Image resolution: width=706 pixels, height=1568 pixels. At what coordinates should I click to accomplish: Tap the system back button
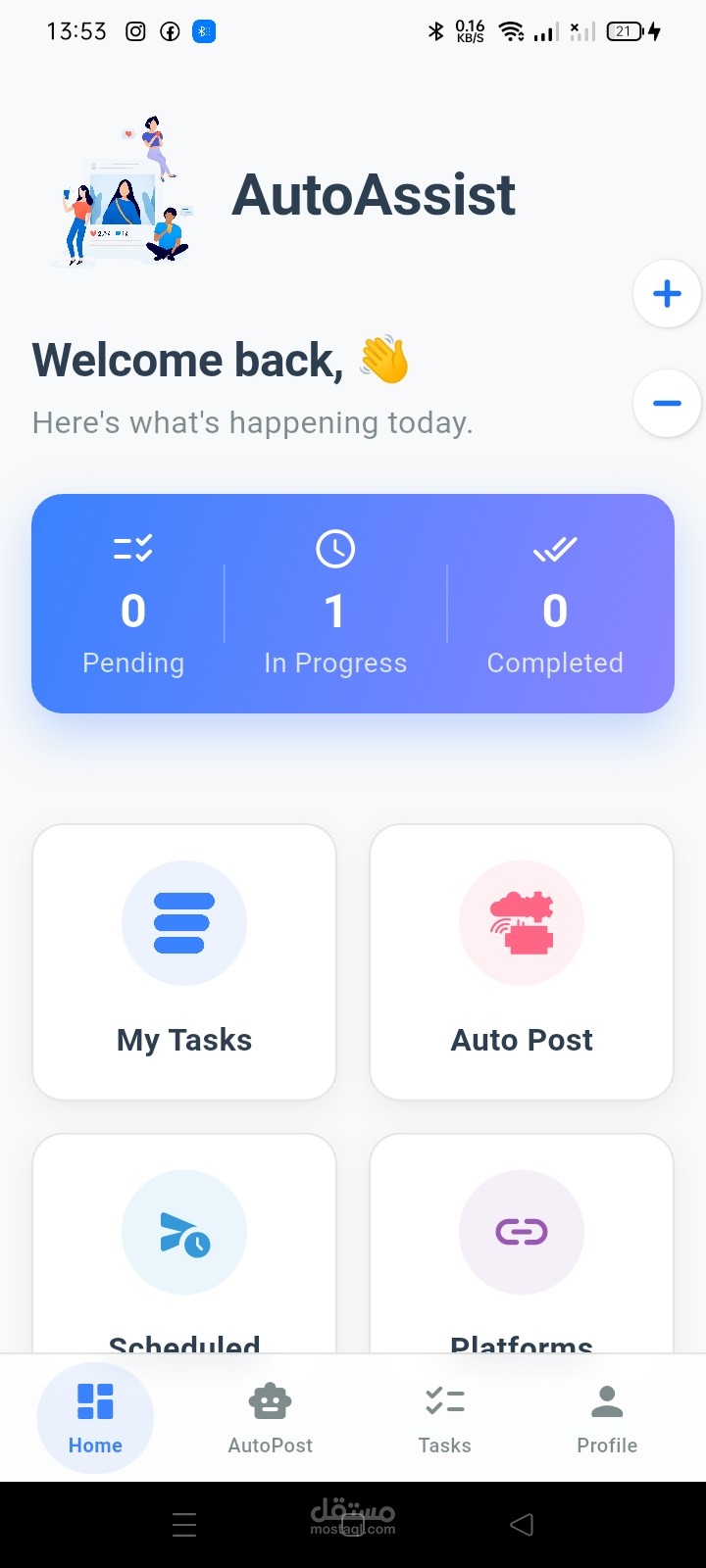point(522,1524)
